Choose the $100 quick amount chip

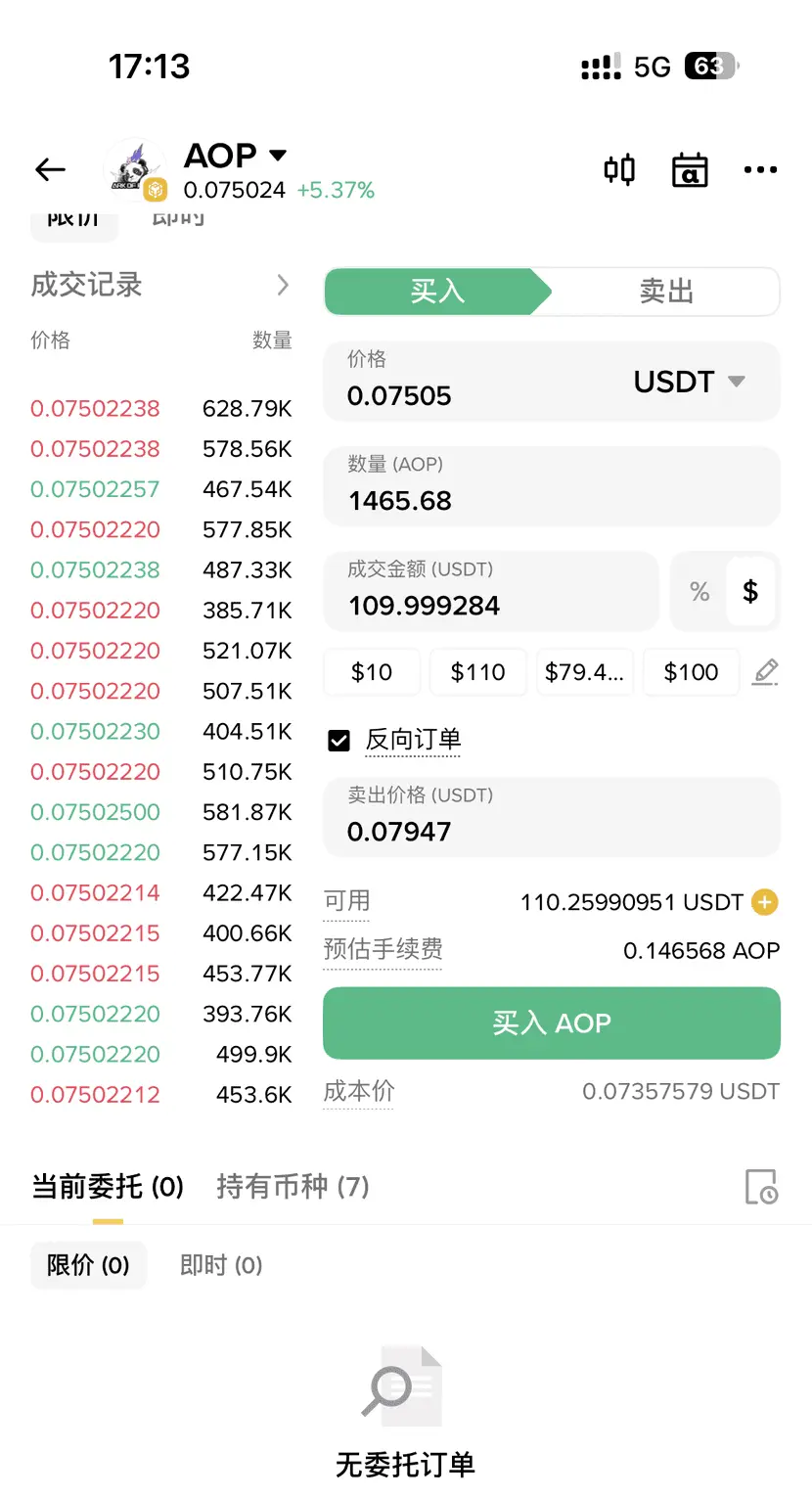pos(691,672)
